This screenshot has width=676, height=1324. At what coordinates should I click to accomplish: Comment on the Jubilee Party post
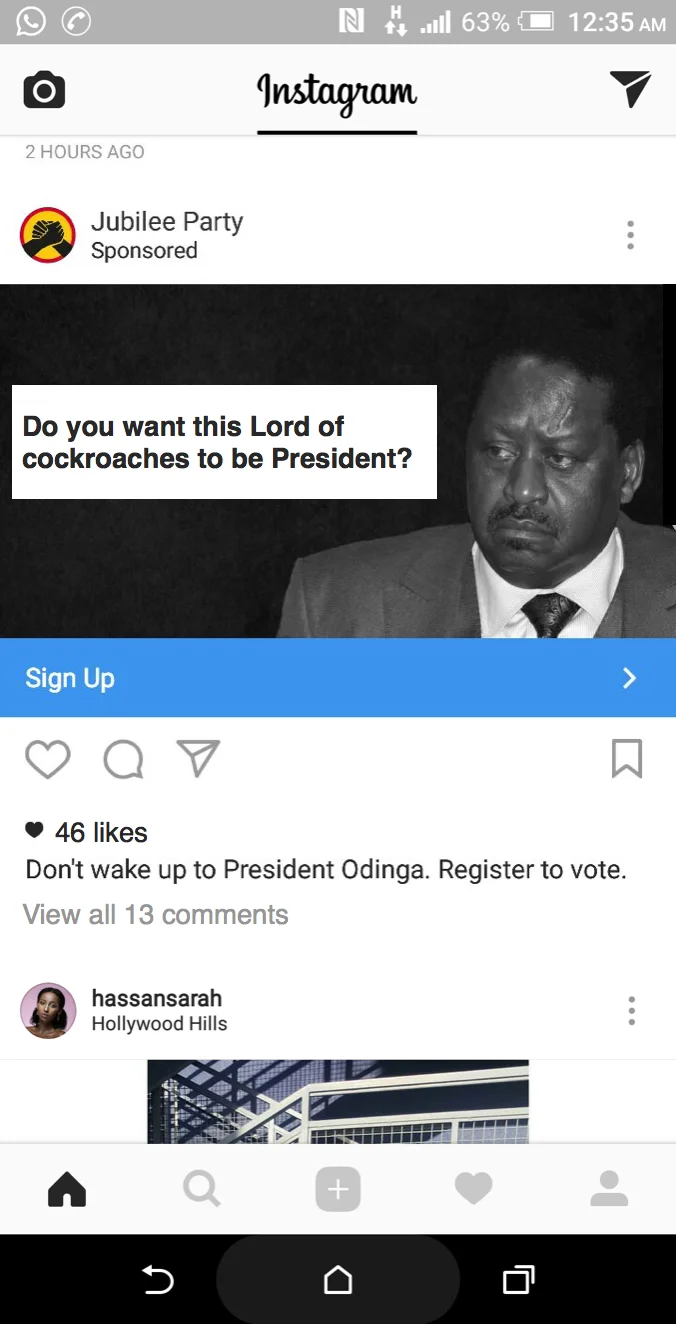(x=123, y=760)
